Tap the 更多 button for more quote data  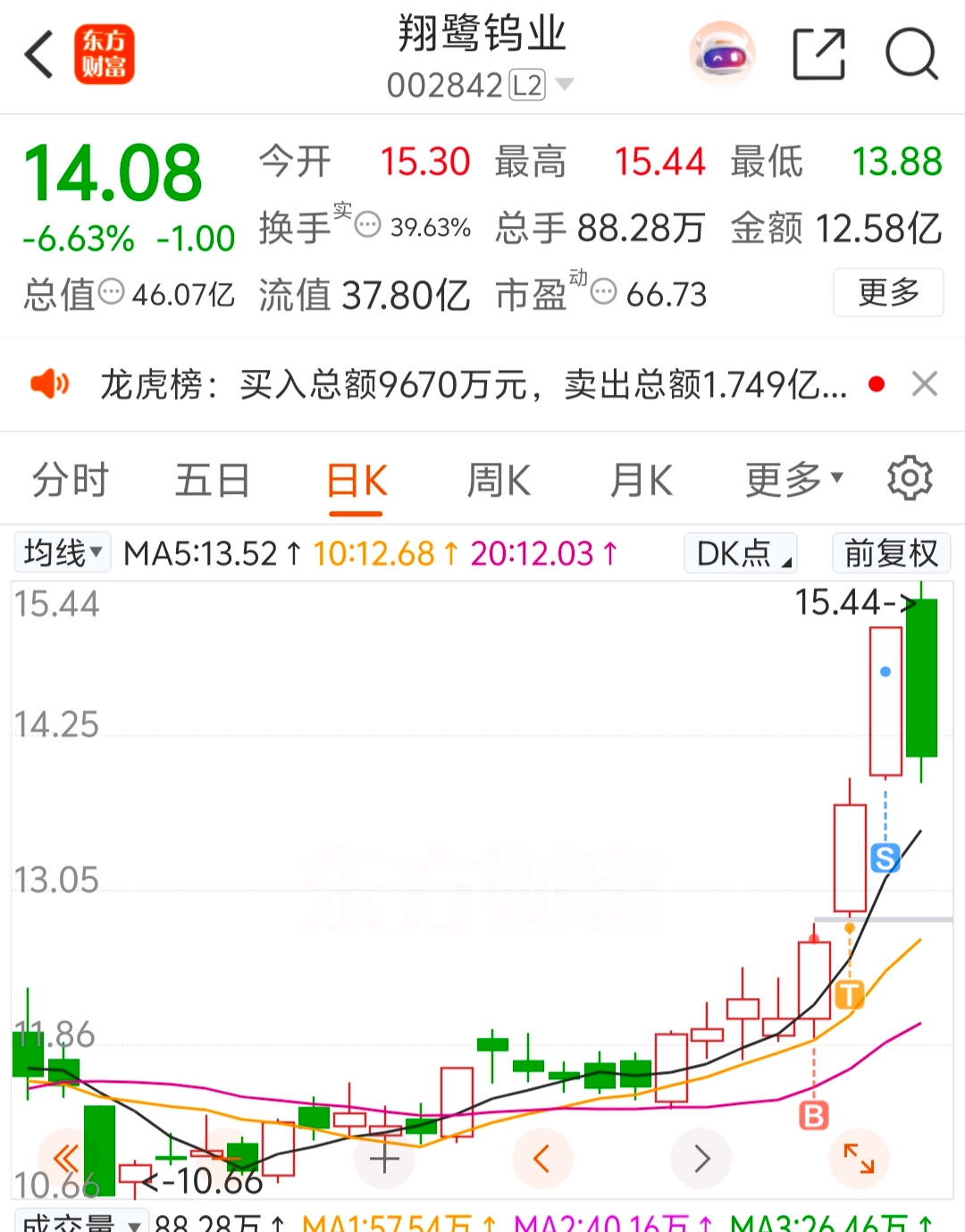click(888, 292)
